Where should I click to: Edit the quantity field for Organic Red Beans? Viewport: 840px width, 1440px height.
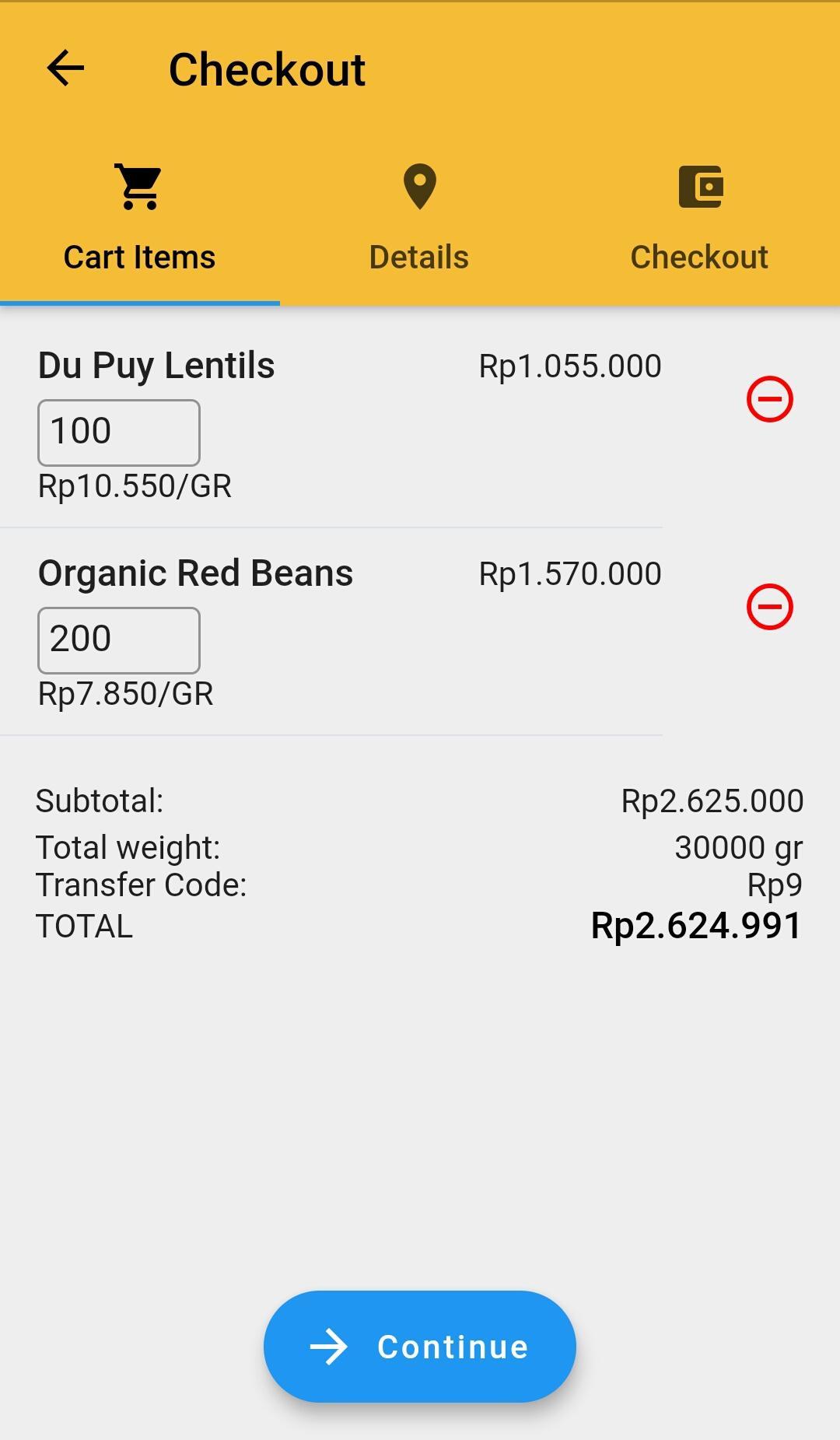[119, 640]
